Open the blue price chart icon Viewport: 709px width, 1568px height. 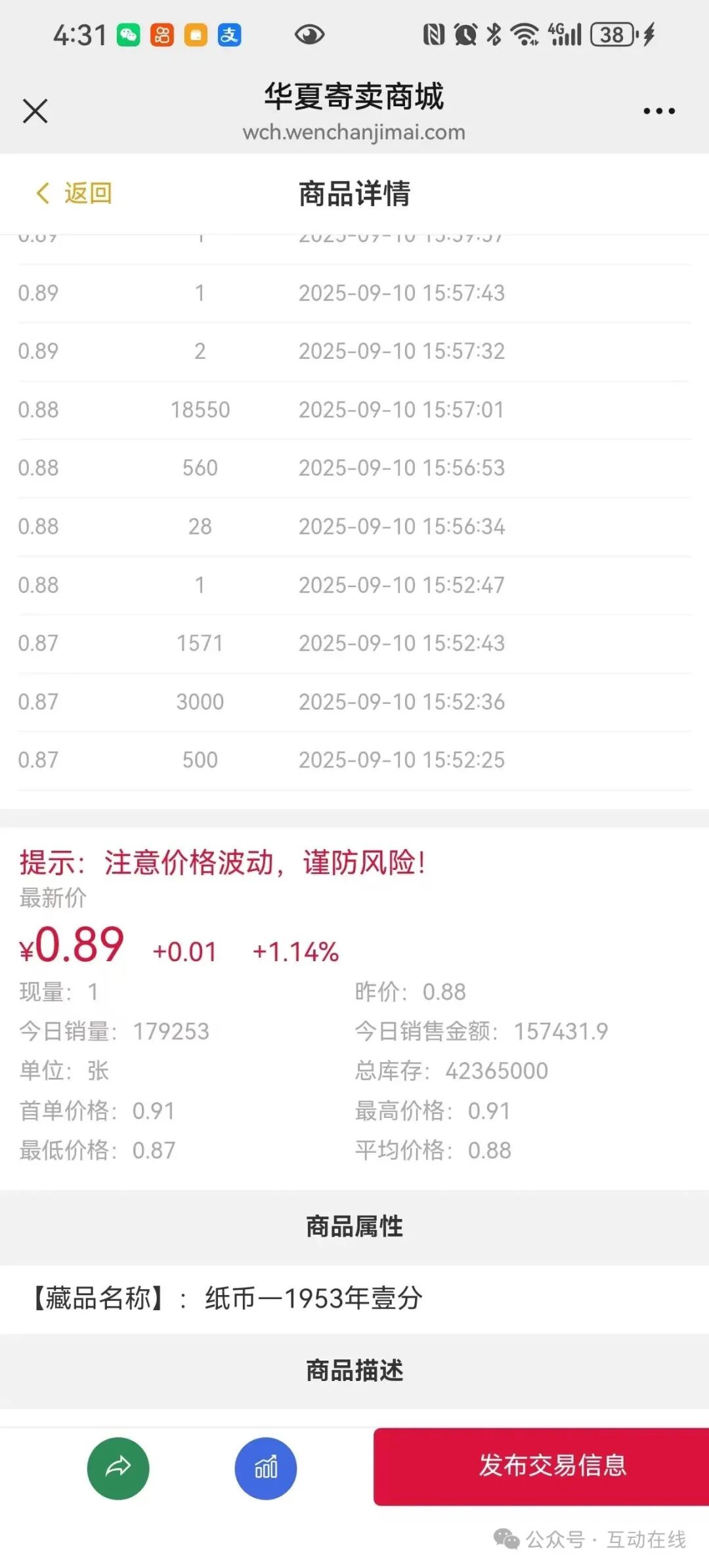tap(266, 1468)
